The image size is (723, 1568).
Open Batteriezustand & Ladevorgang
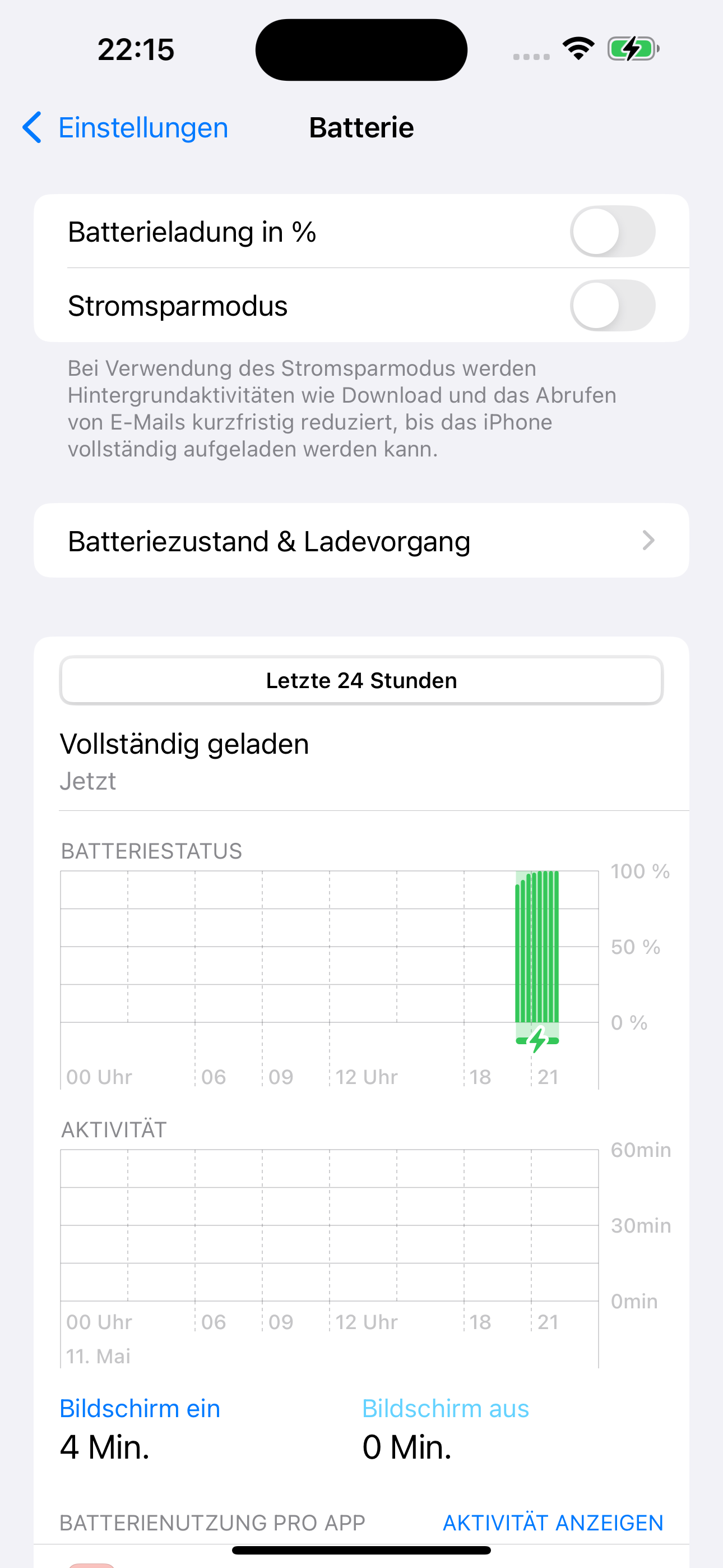coord(361,541)
